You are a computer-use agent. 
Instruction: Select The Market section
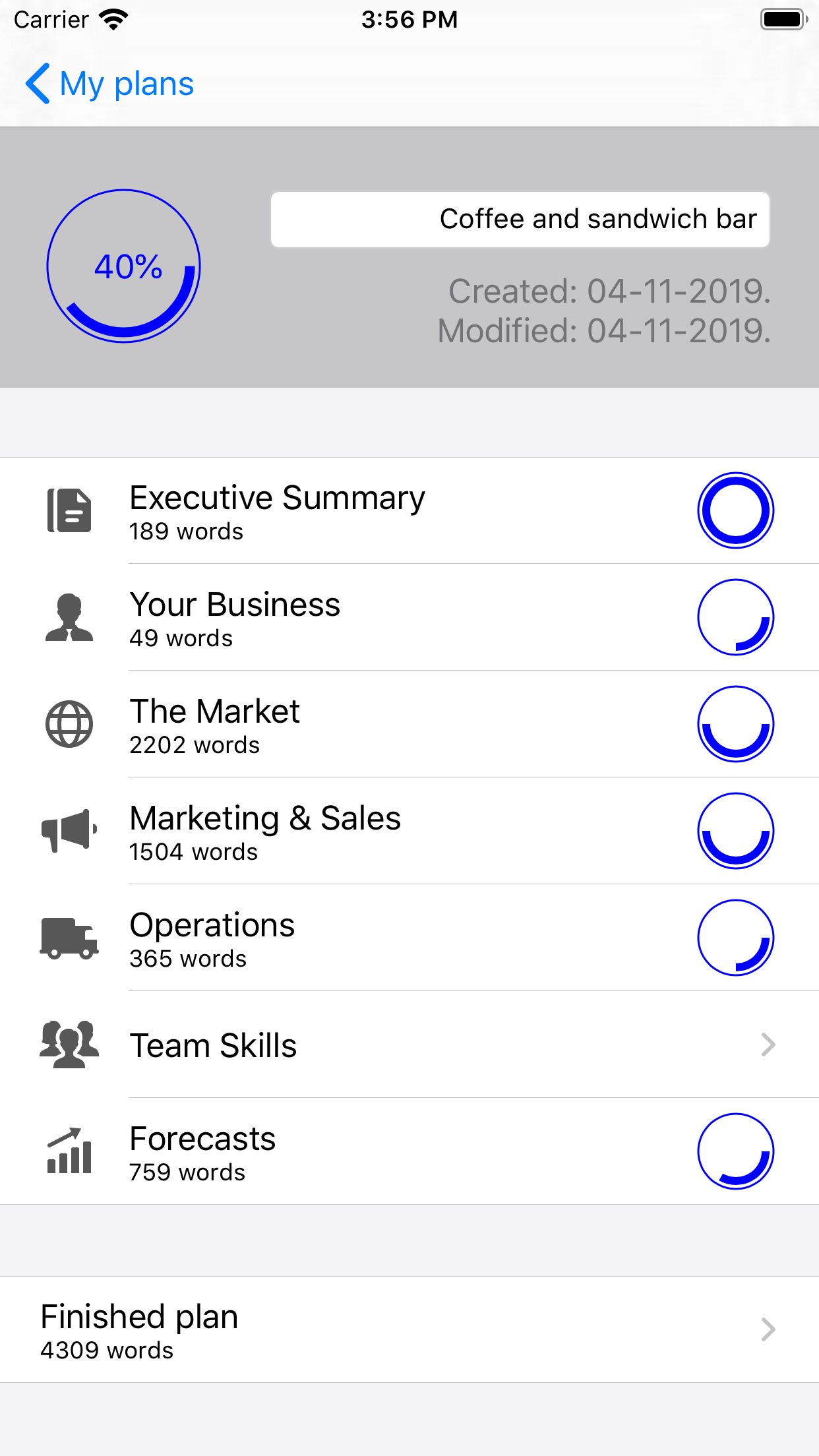pyautogui.click(x=409, y=724)
